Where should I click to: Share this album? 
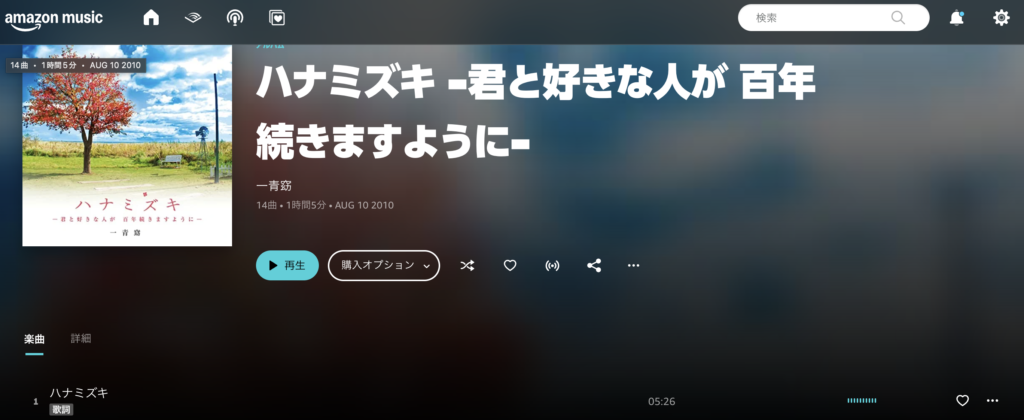[594, 265]
